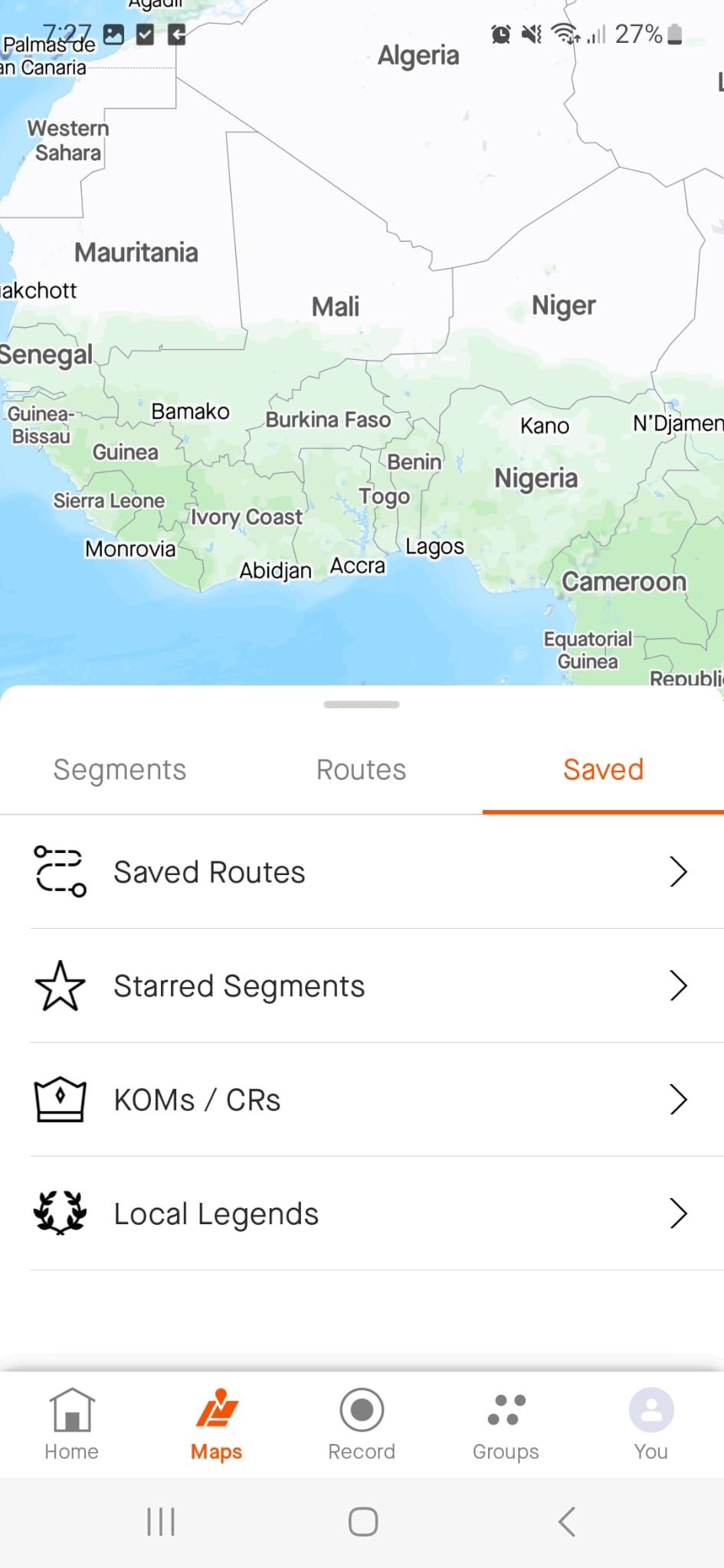Switch to the Routes tab
Viewport: 724px width, 1568px height.
tap(361, 769)
